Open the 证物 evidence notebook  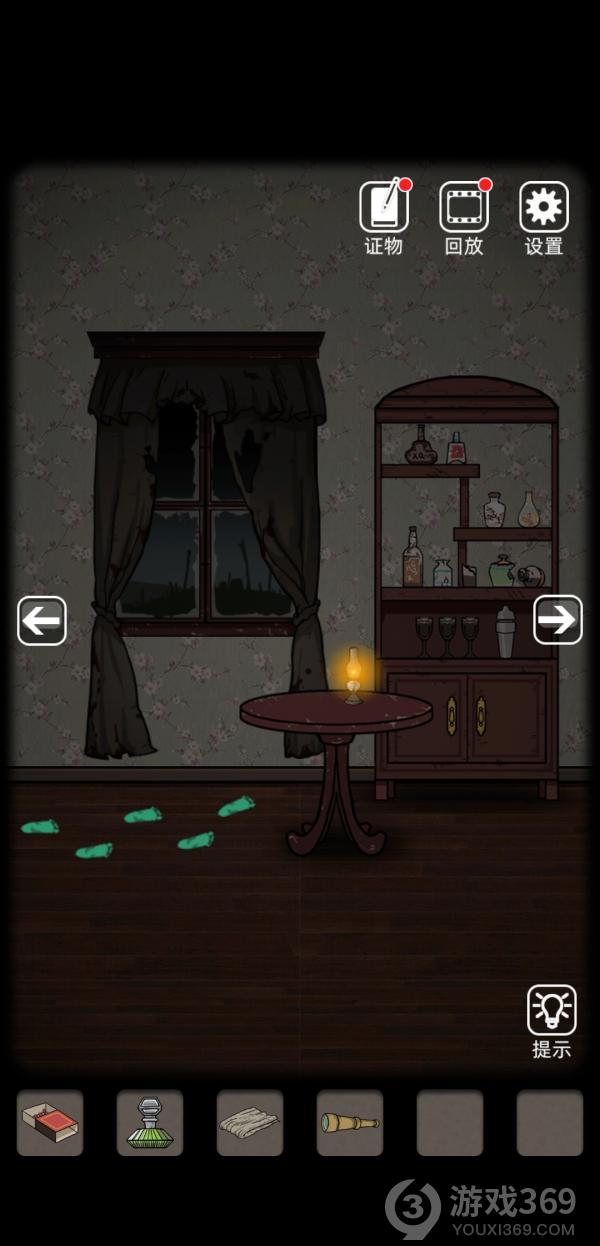pos(384,208)
